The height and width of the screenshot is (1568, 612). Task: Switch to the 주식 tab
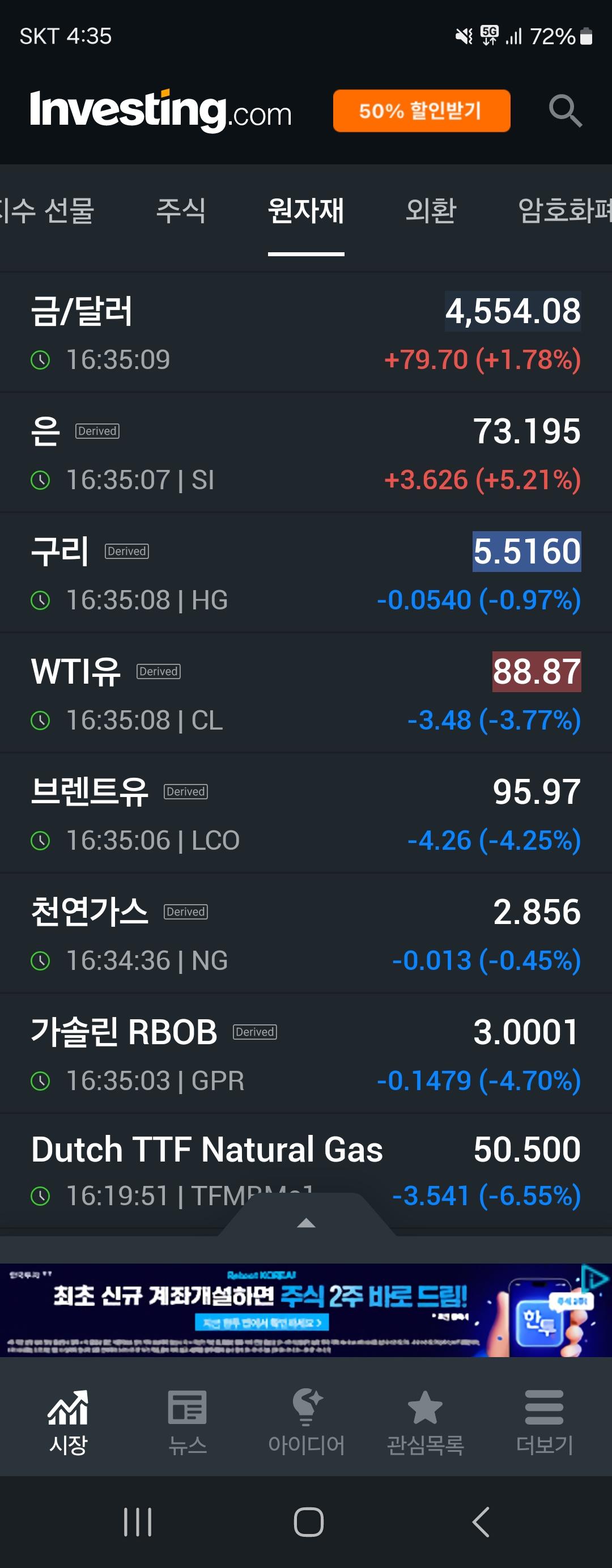pyautogui.click(x=181, y=211)
